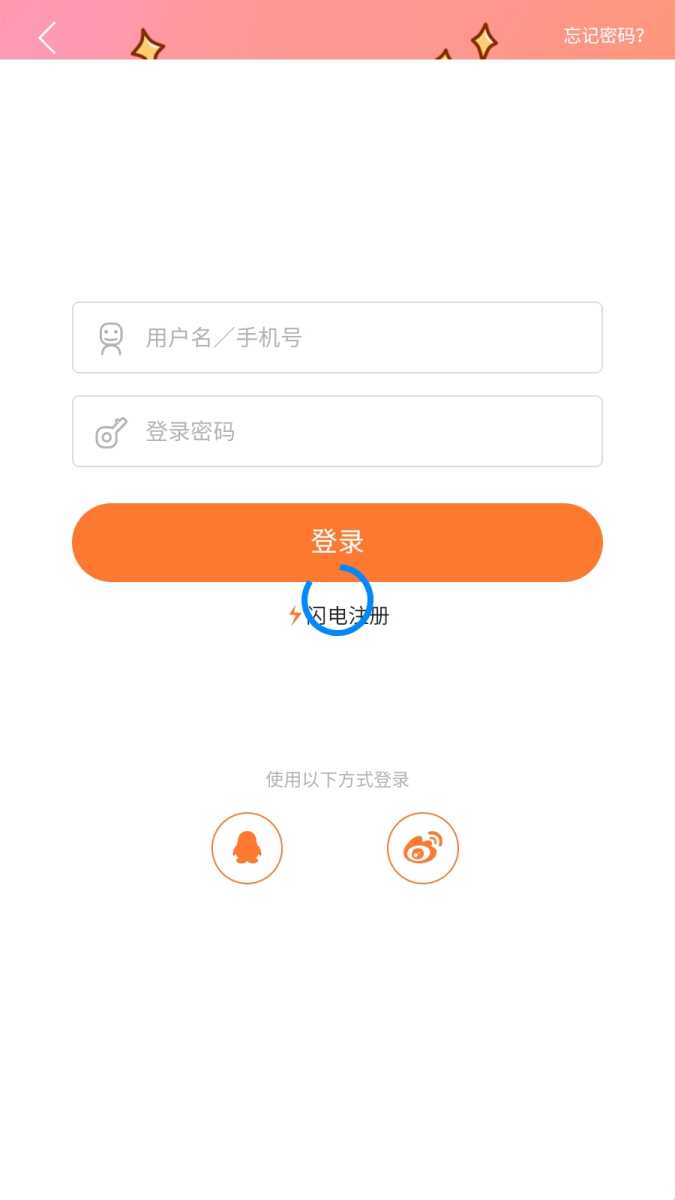The height and width of the screenshot is (1200, 675).
Task: Tap the back arrow
Action: pyautogui.click(x=47, y=37)
